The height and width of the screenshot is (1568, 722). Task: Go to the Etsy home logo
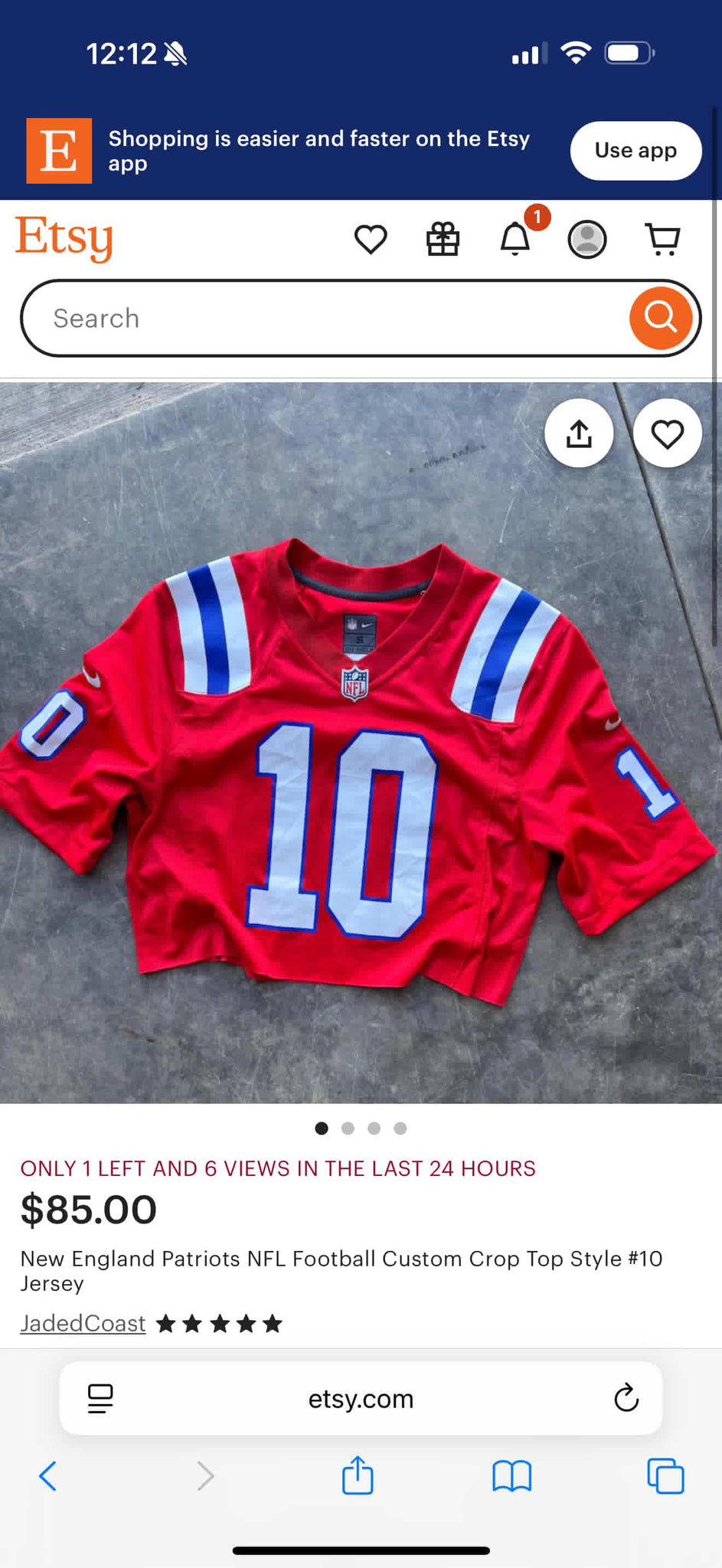click(64, 238)
